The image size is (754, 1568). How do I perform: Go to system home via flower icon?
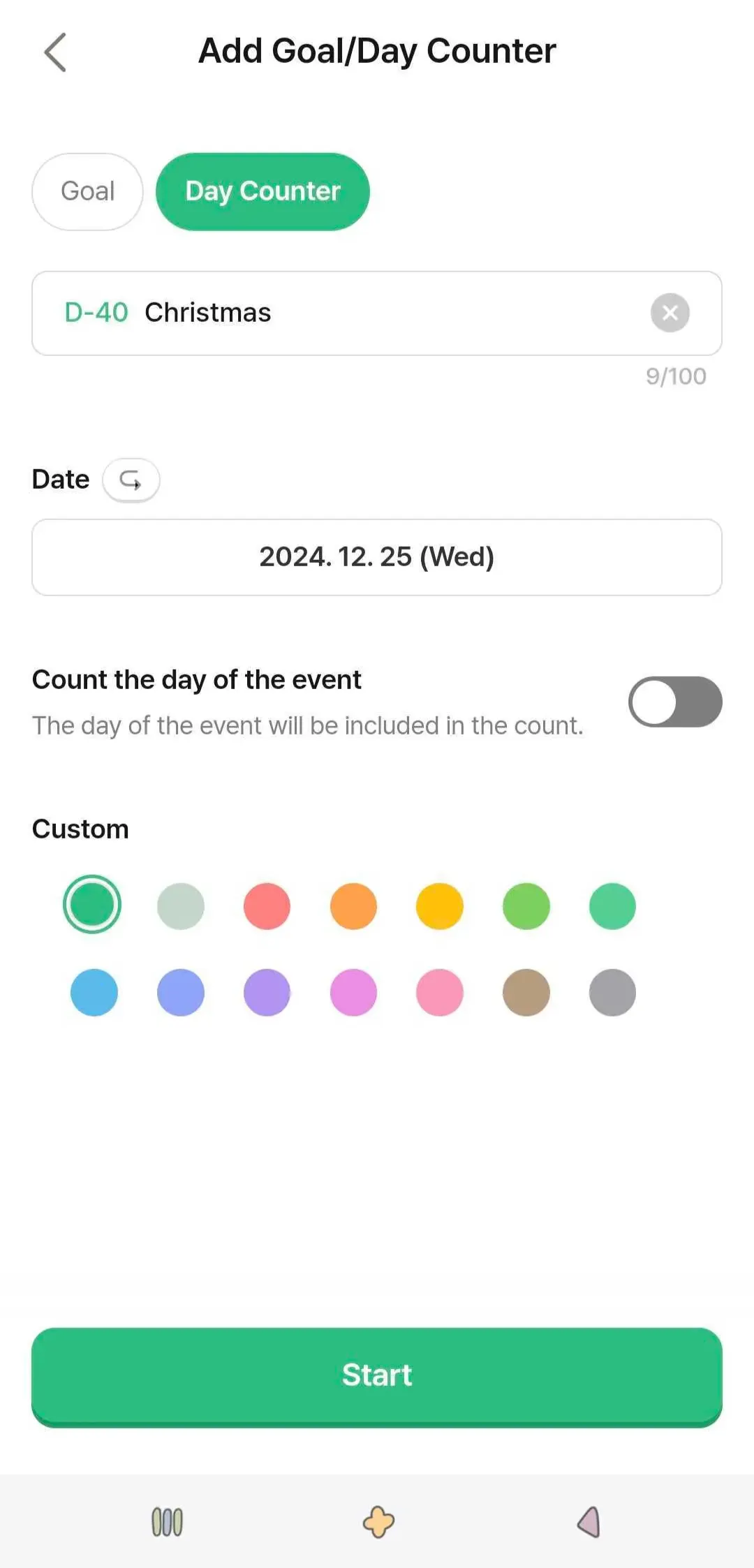click(x=378, y=1522)
